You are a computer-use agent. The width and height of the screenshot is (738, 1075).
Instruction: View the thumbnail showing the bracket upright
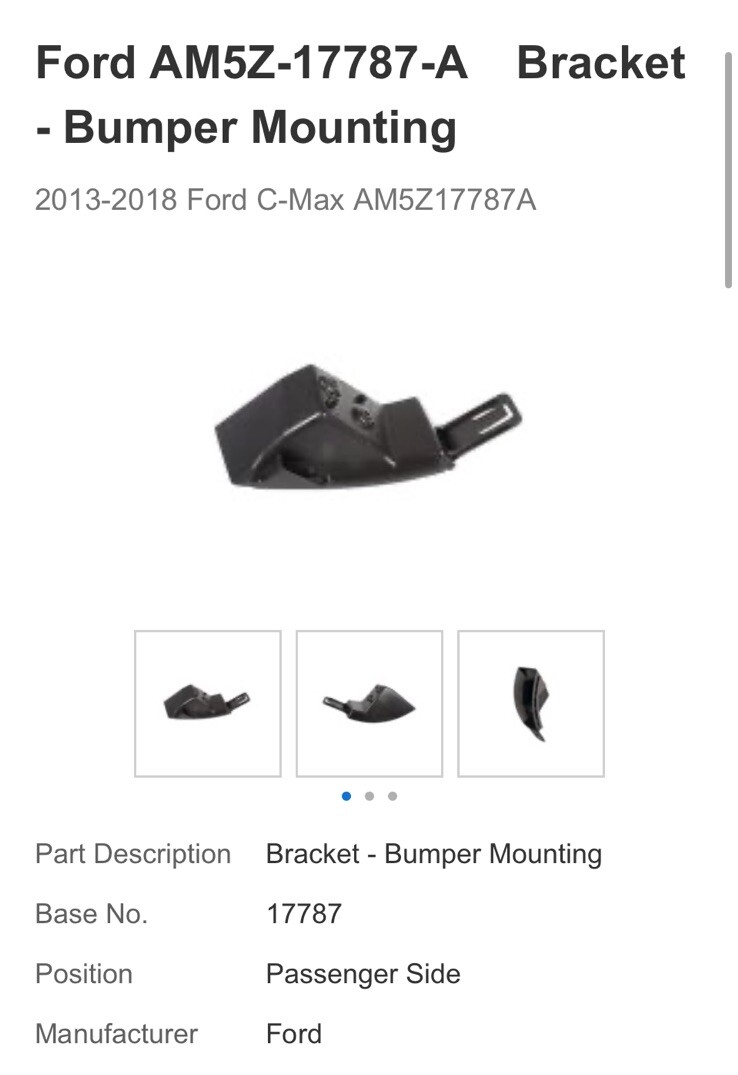click(531, 703)
